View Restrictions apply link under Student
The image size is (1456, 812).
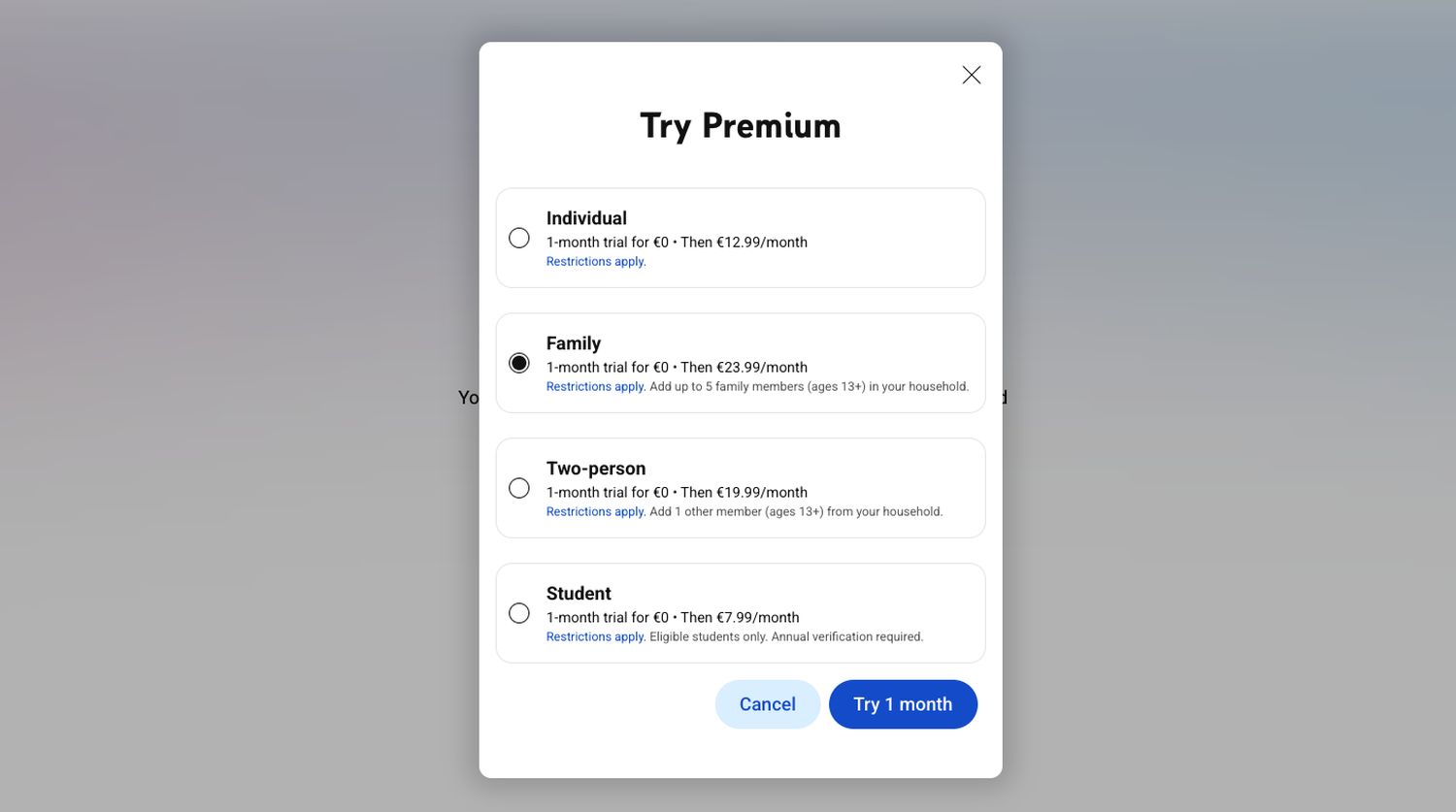(x=595, y=637)
